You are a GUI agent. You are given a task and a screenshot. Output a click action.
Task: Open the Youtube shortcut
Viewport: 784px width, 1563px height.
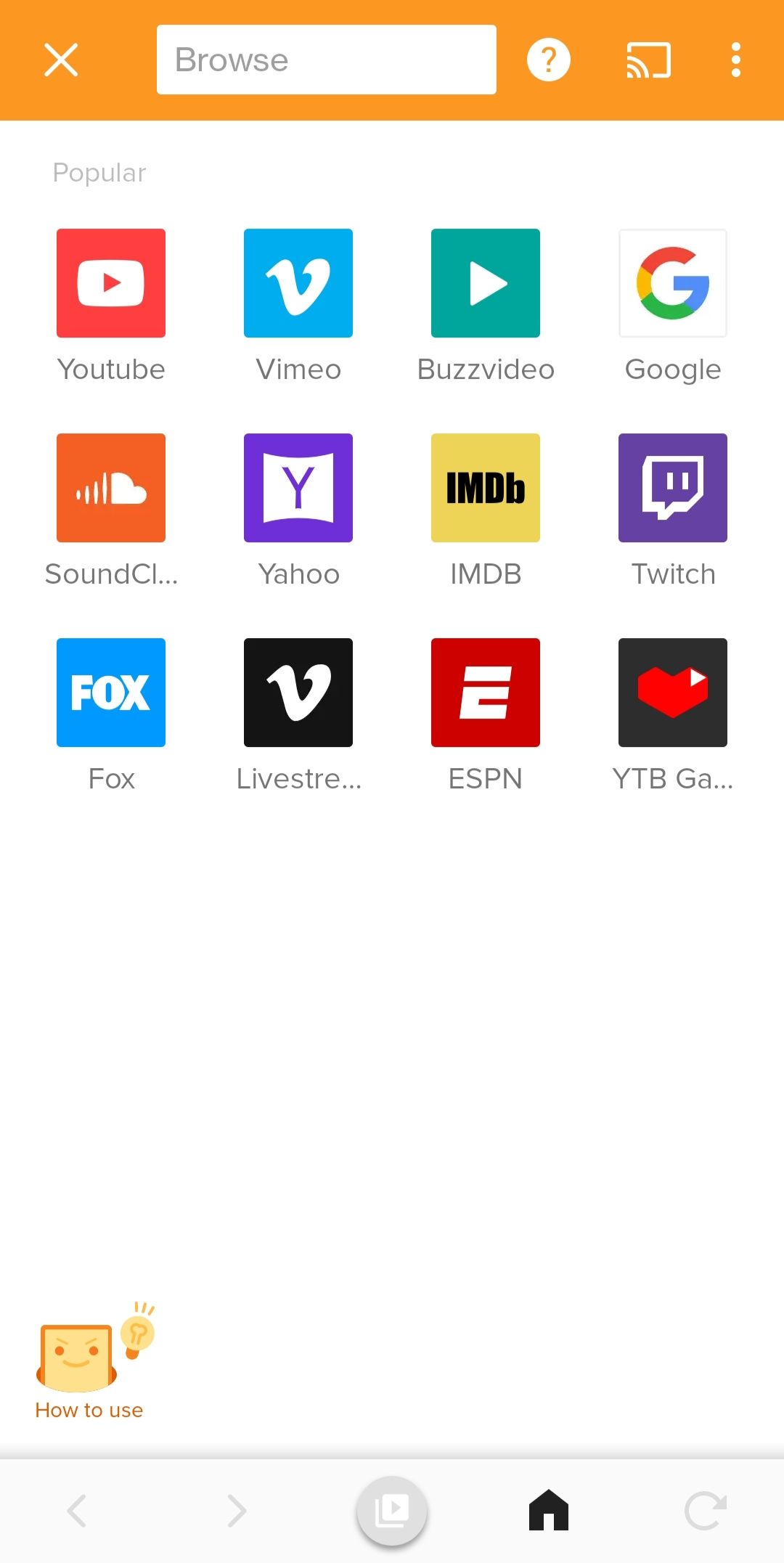tap(111, 283)
